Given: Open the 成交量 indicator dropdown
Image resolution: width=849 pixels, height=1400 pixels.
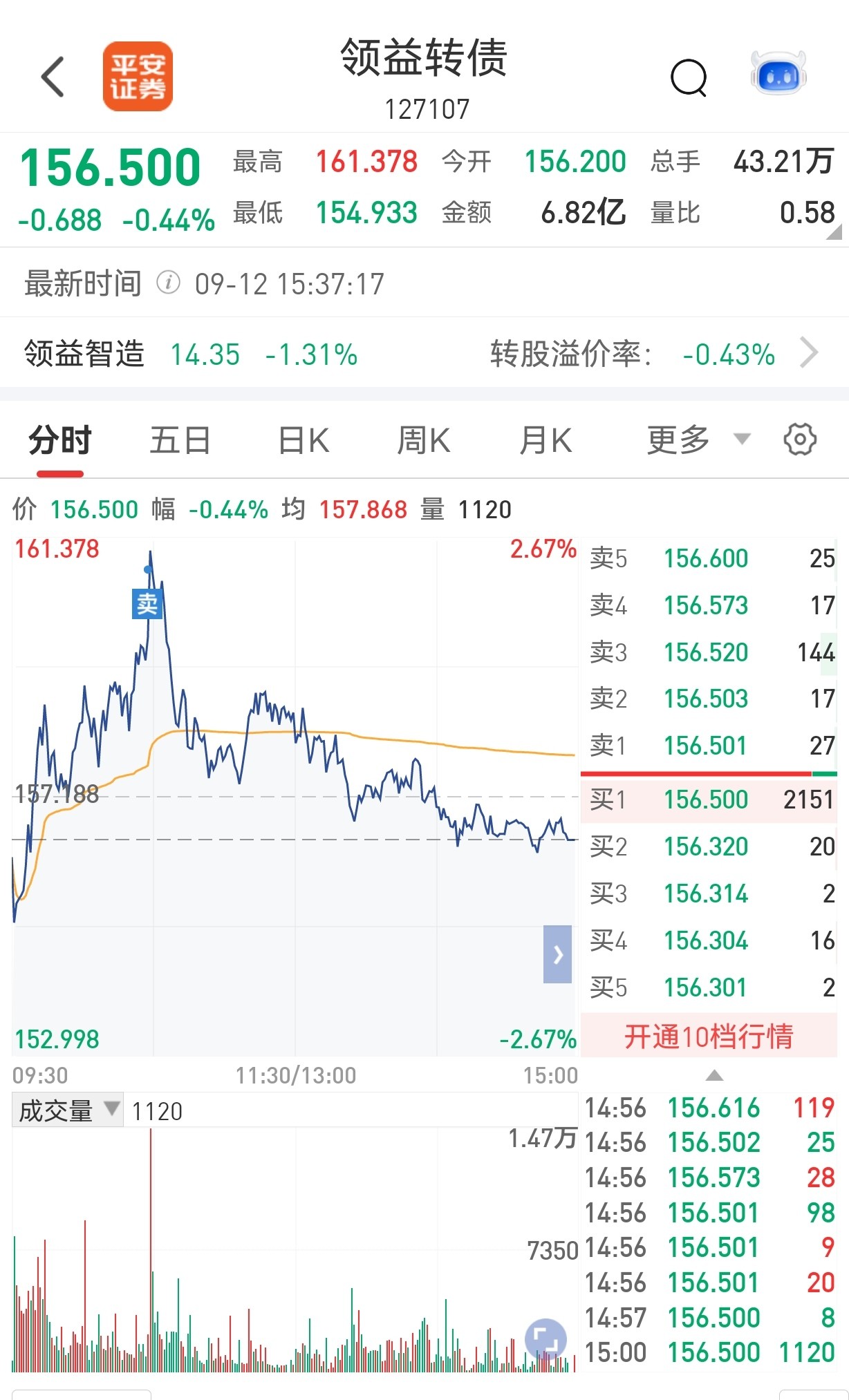Looking at the screenshot, I should (68, 1110).
